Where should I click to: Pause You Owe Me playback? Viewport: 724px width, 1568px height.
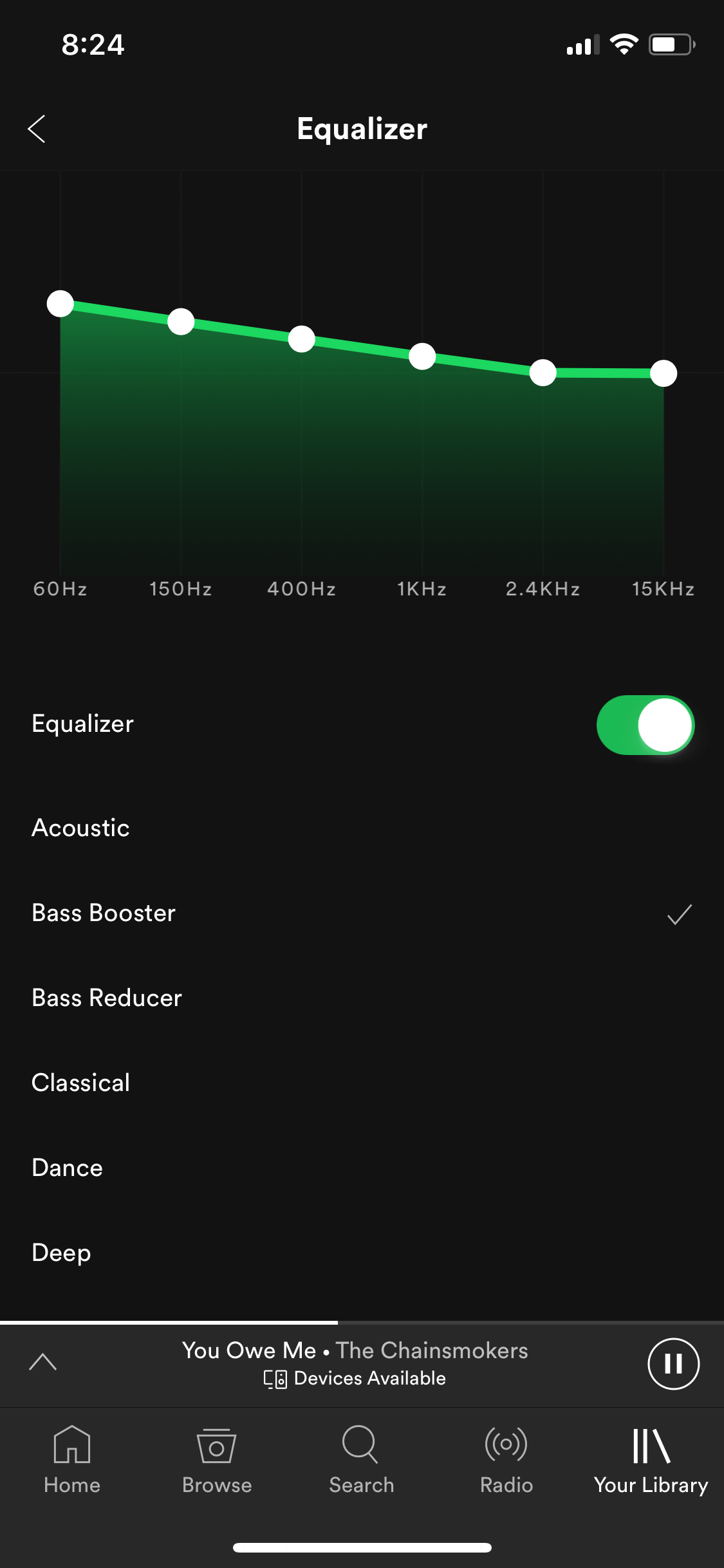(673, 1363)
